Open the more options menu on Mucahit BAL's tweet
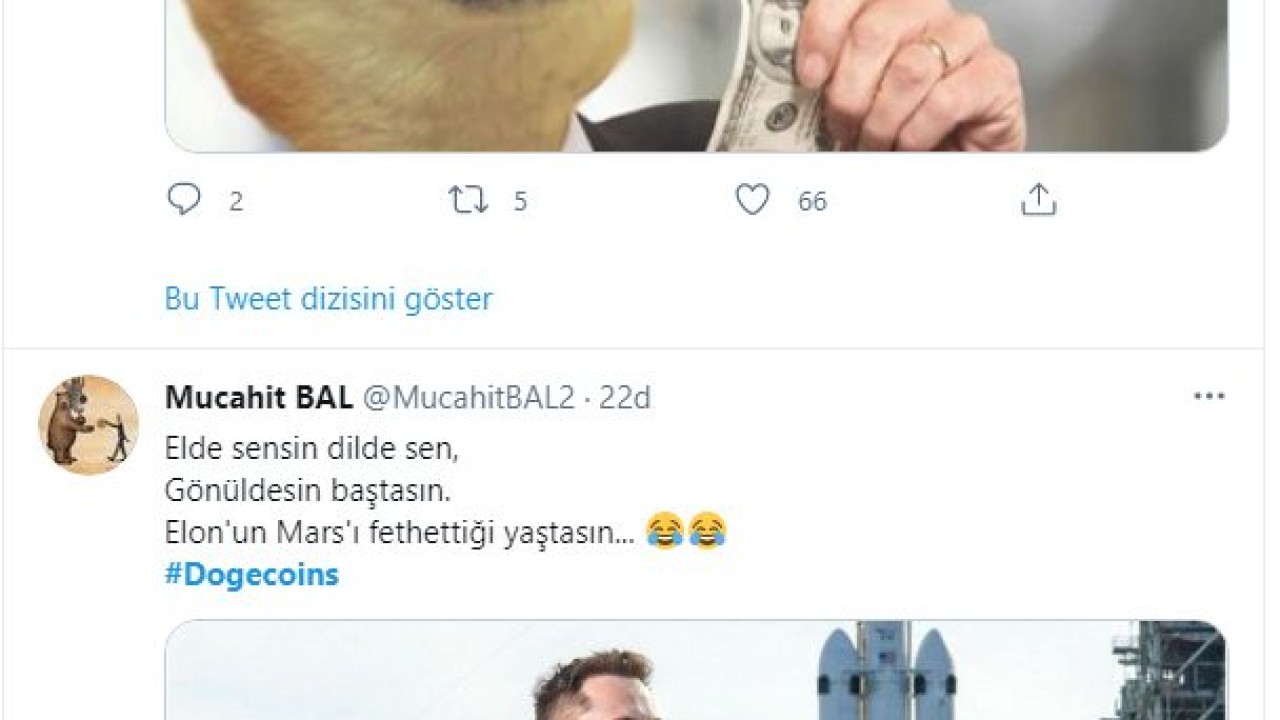The height and width of the screenshot is (720, 1280). pyautogui.click(x=1208, y=397)
